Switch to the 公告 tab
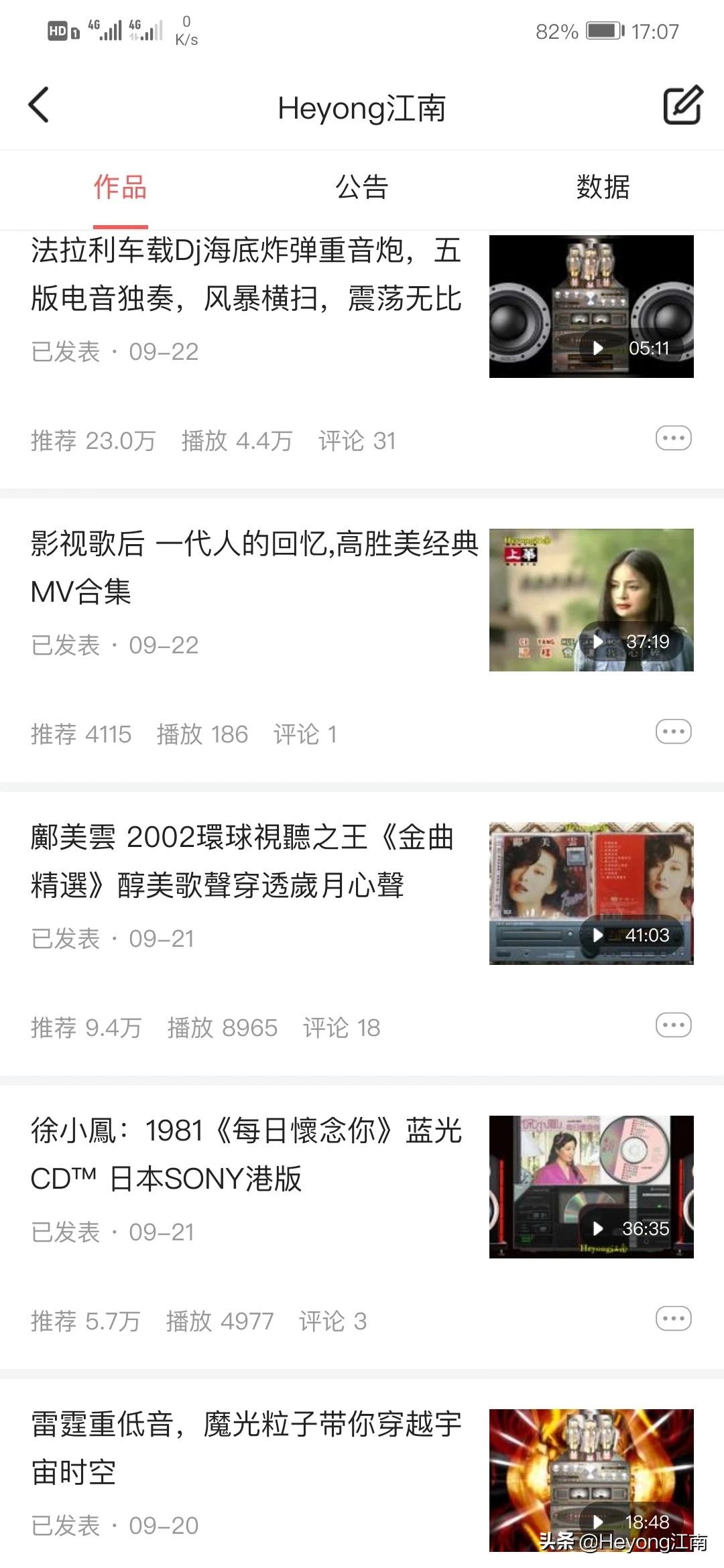 (x=362, y=187)
